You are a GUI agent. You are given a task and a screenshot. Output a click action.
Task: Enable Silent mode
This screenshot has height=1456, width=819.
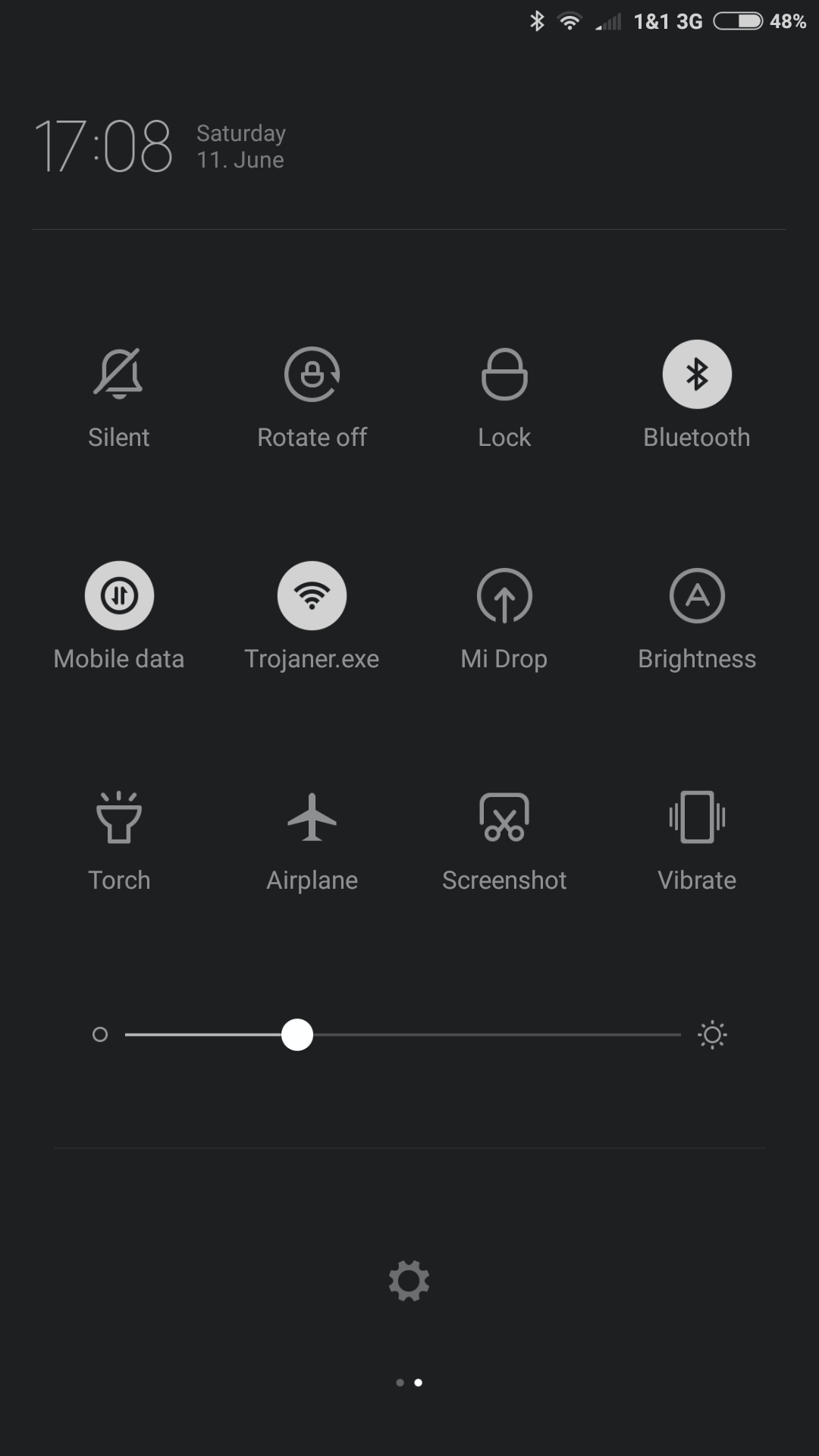[119, 374]
